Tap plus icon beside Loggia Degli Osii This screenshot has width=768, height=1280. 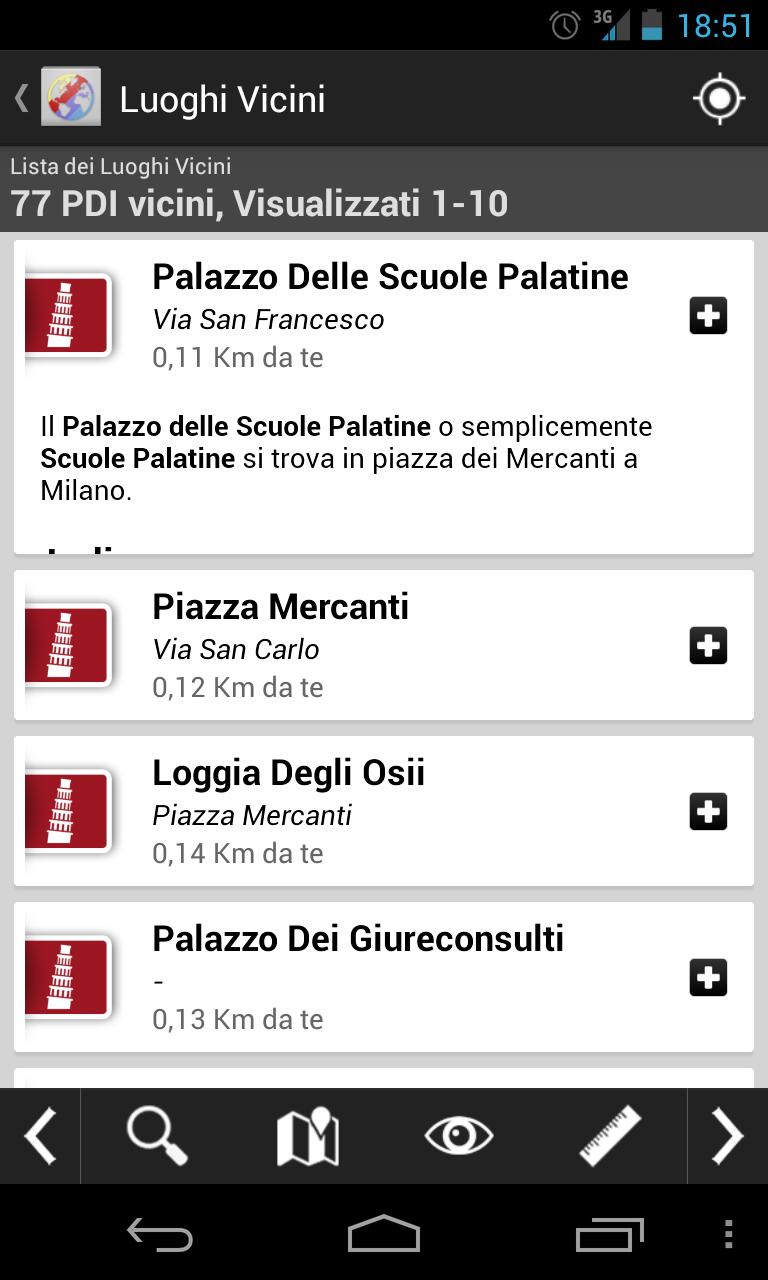708,812
